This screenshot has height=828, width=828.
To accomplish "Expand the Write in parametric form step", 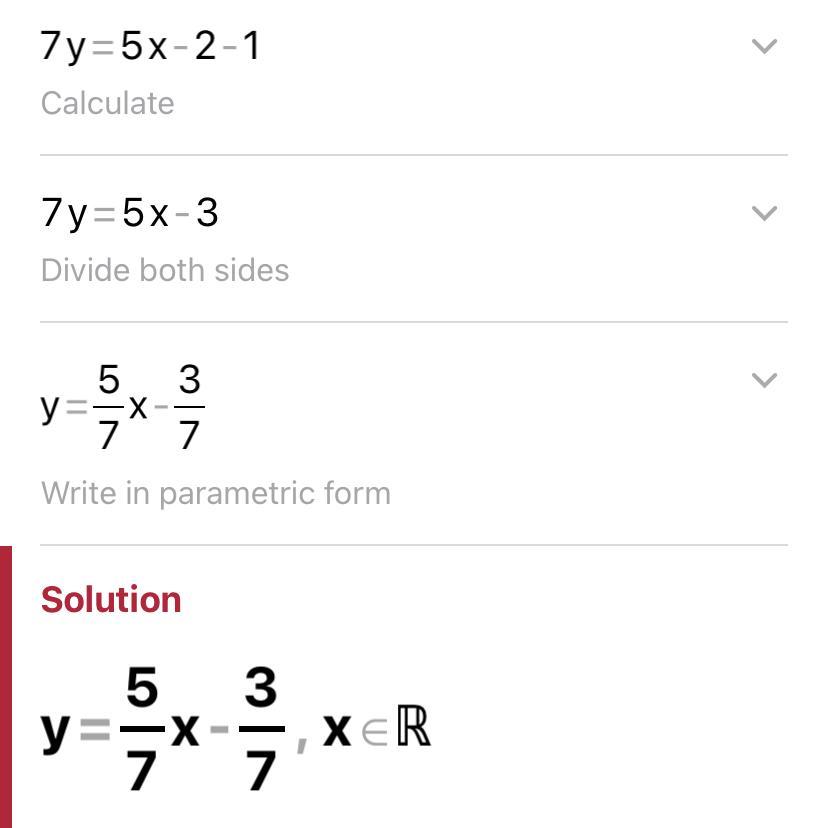I will pos(764,380).
